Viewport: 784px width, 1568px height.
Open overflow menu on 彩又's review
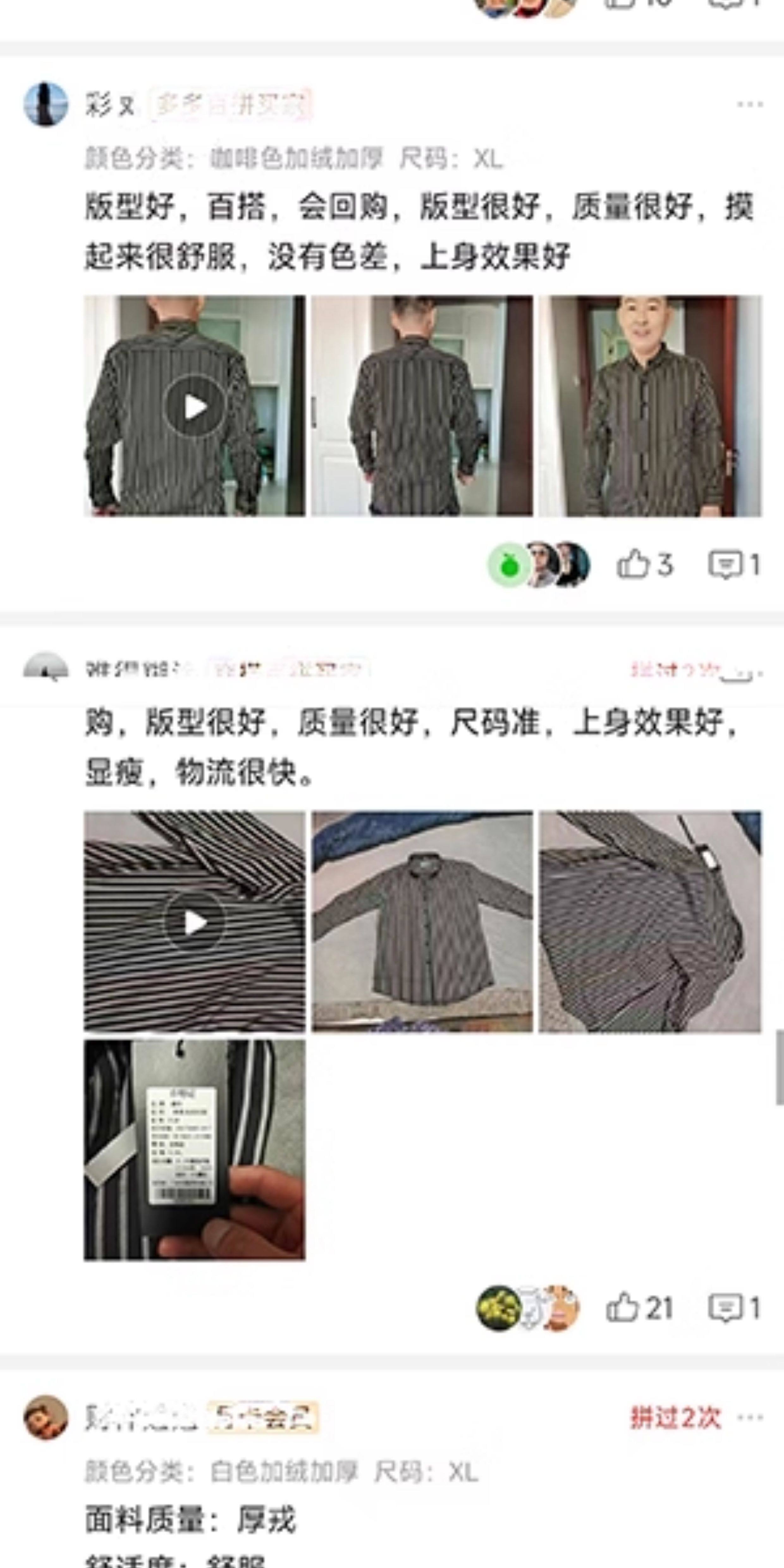click(749, 105)
